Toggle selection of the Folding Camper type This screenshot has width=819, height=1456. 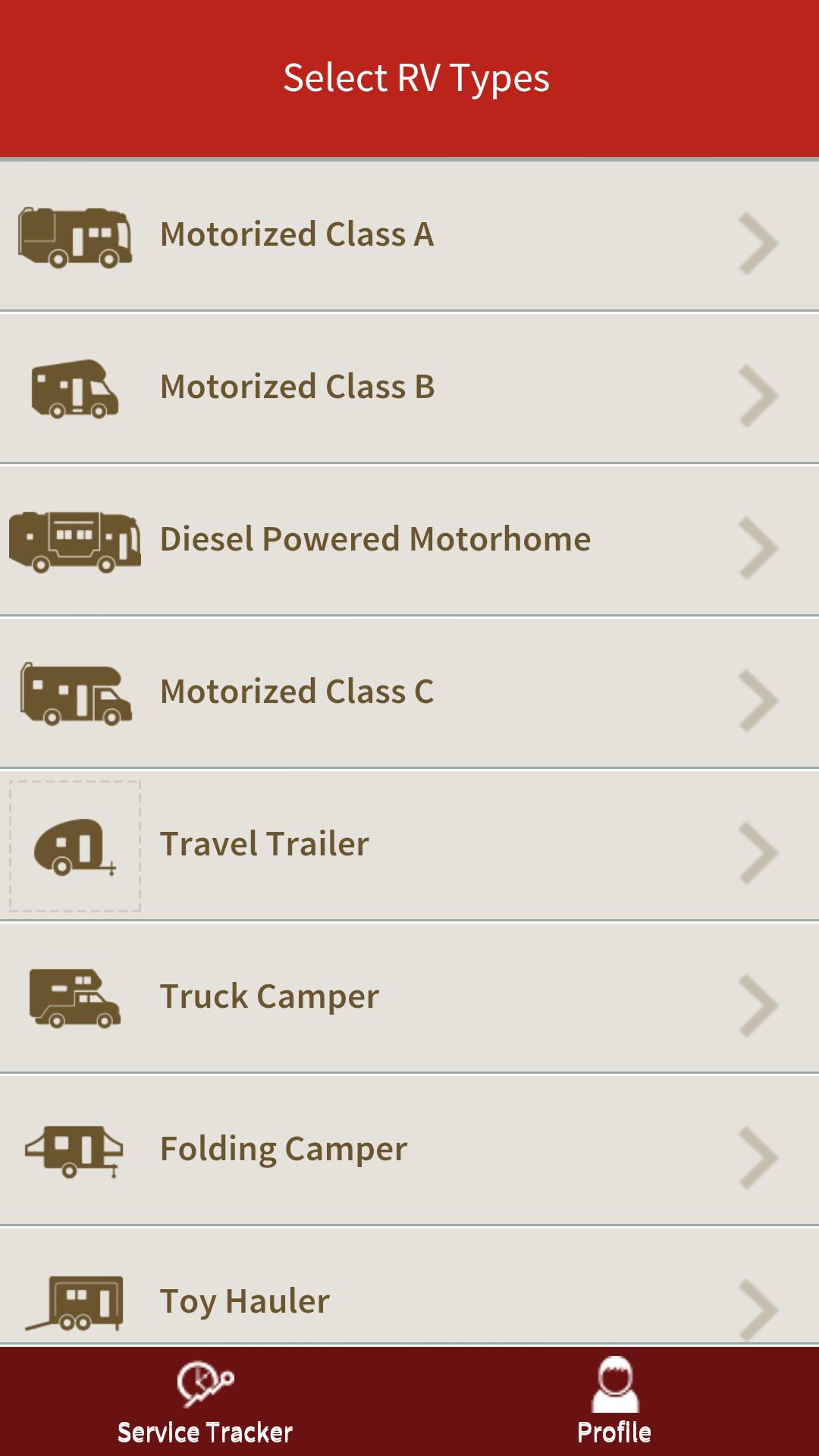pyautogui.click(x=409, y=1148)
